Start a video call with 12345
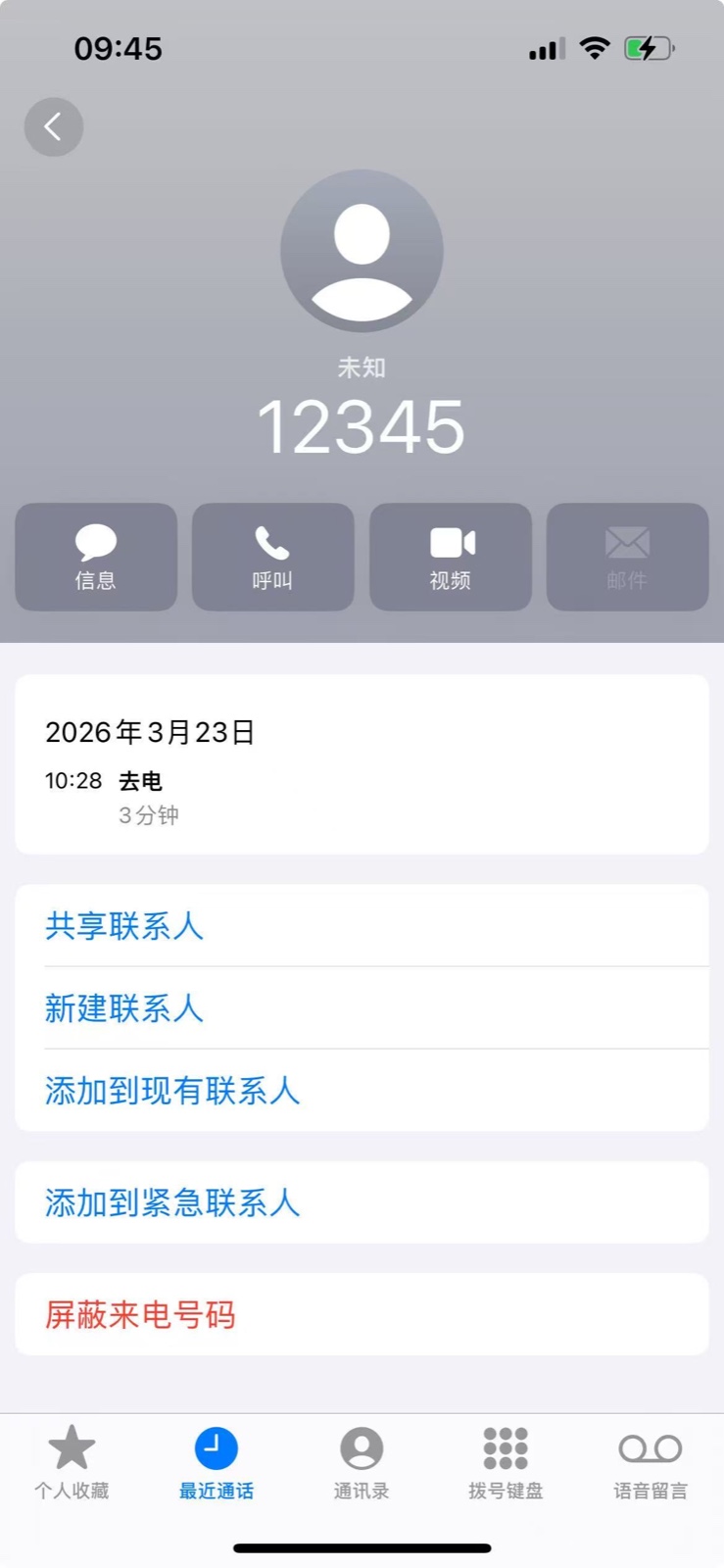 coord(451,557)
